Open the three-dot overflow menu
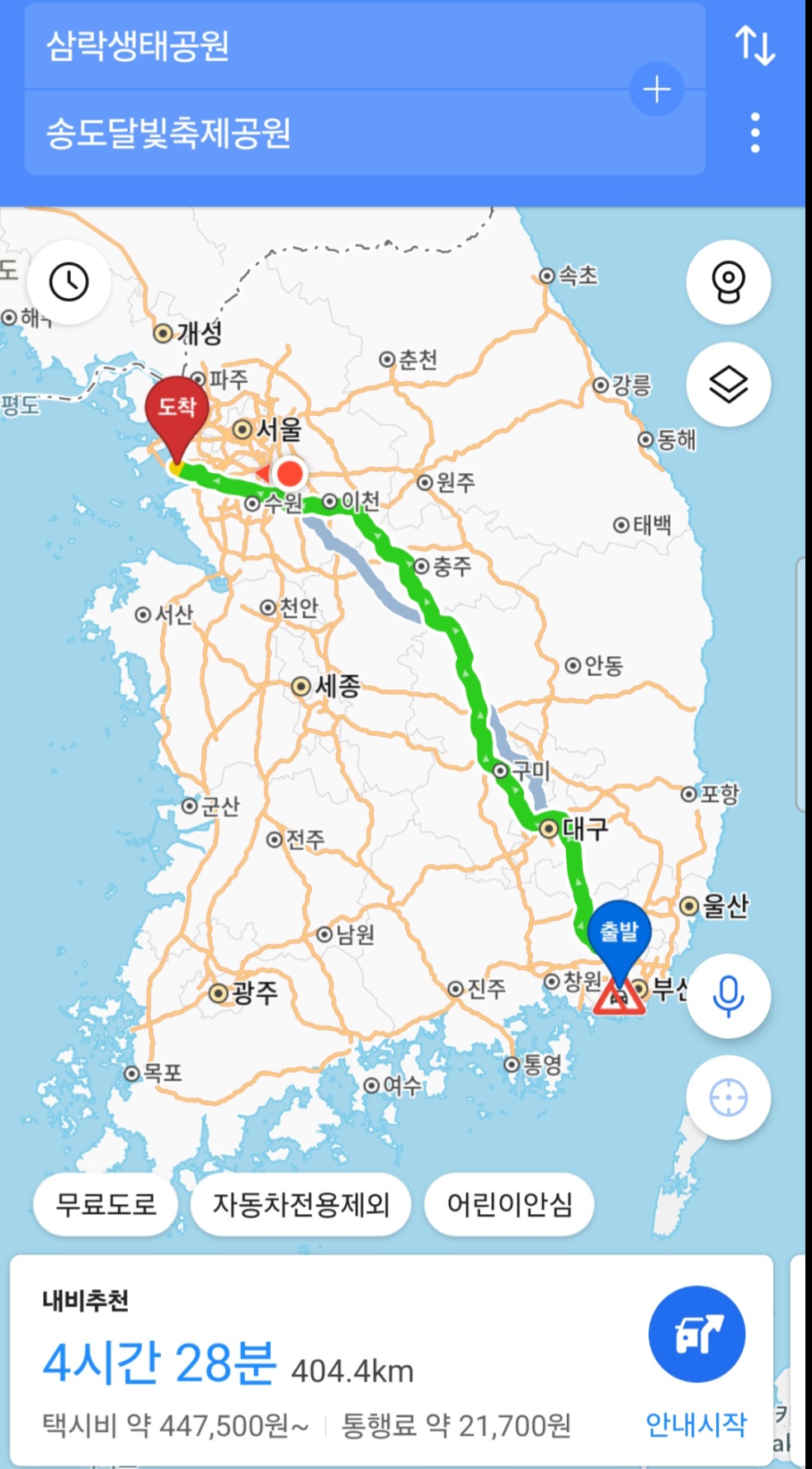The width and height of the screenshot is (812, 1469). pos(755,133)
